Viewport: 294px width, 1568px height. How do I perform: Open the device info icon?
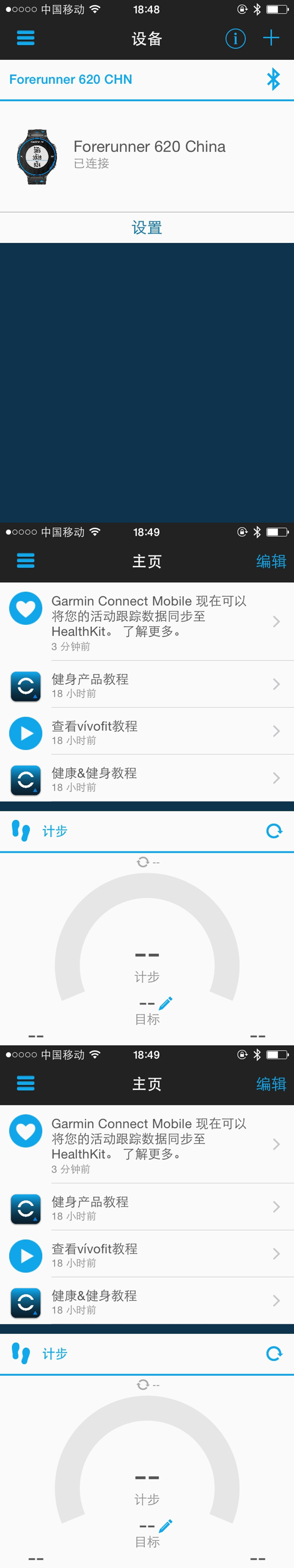(236, 39)
